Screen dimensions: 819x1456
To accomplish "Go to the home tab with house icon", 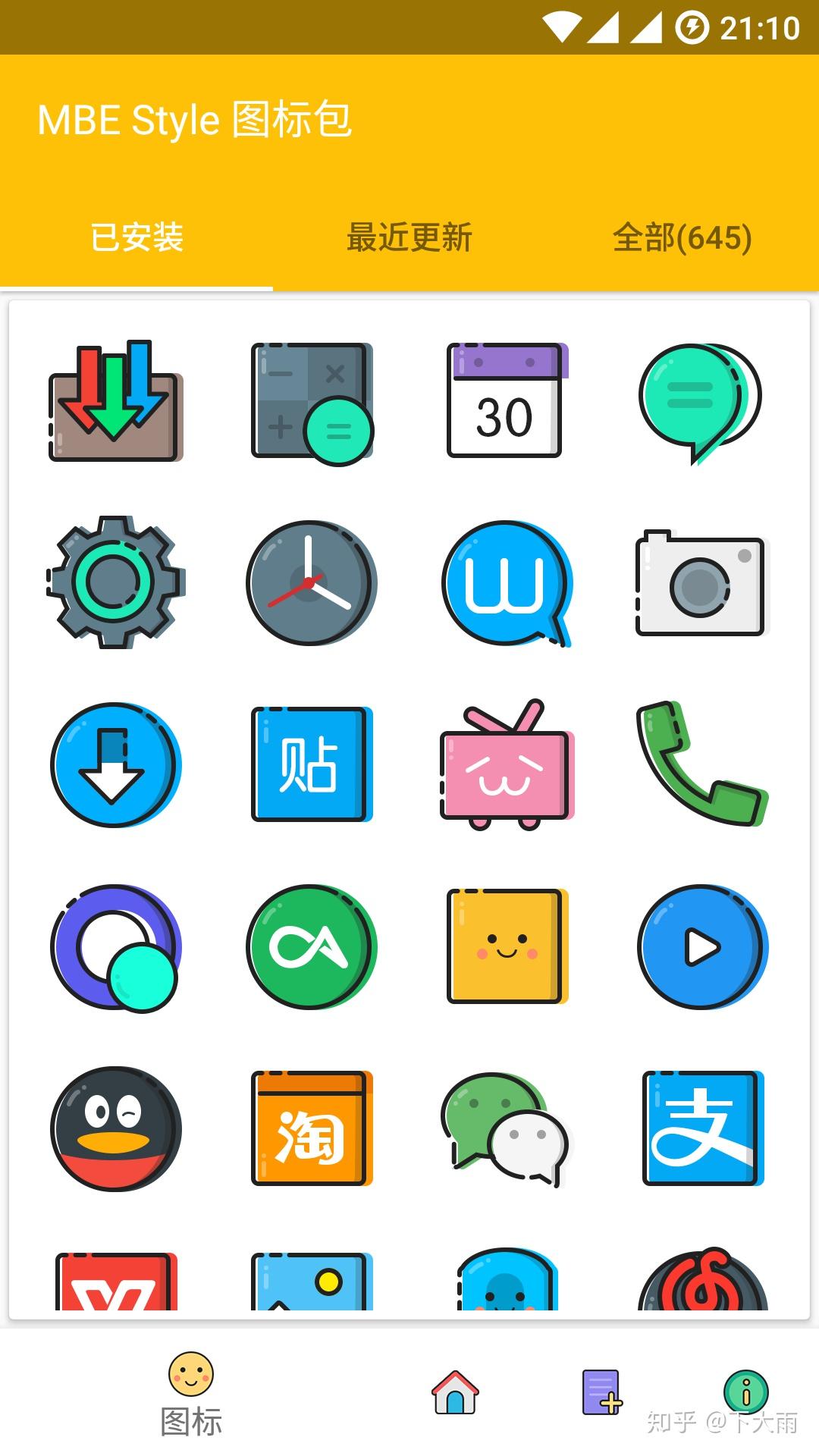I will click(455, 1392).
